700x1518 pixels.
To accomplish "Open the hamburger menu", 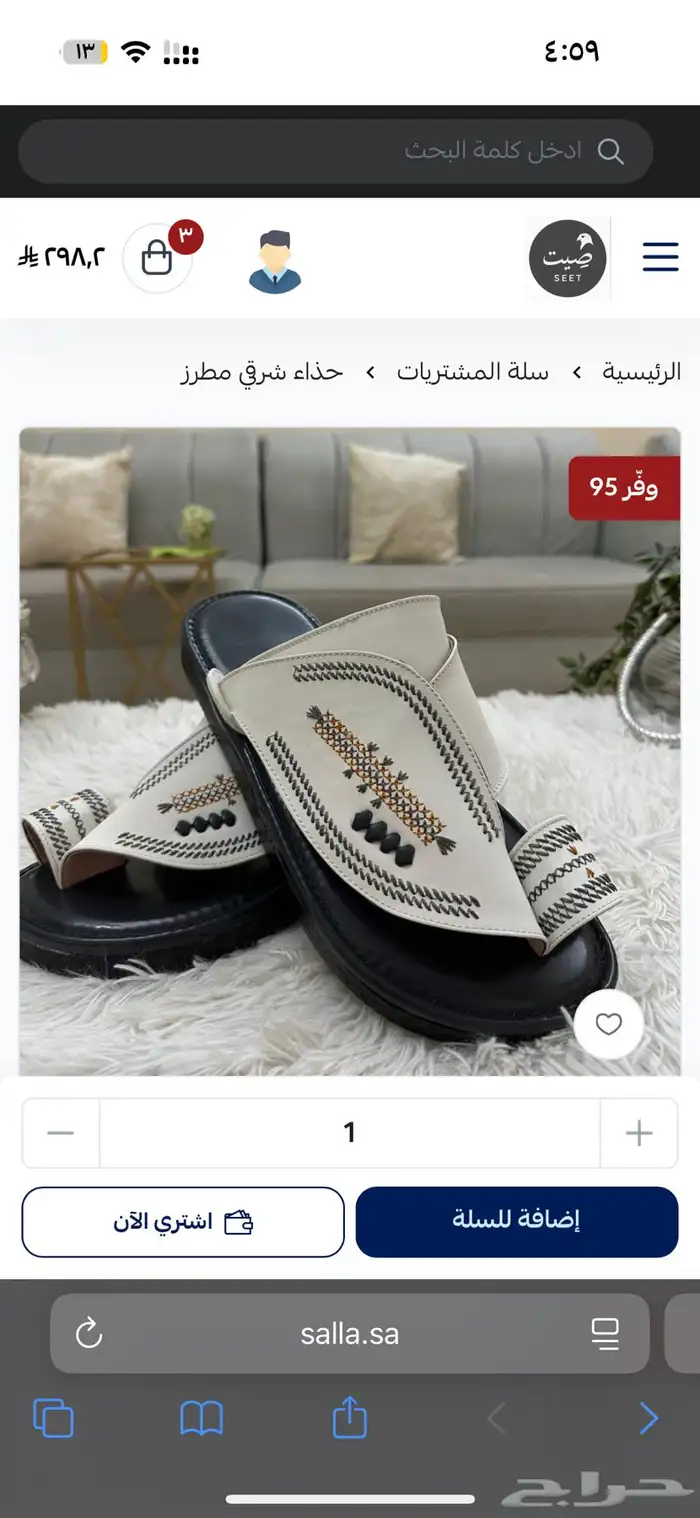I will pos(660,257).
